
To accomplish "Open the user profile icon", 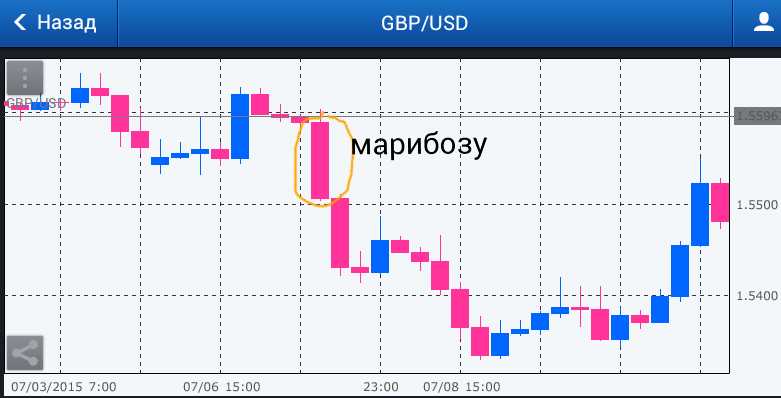I will [764, 22].
